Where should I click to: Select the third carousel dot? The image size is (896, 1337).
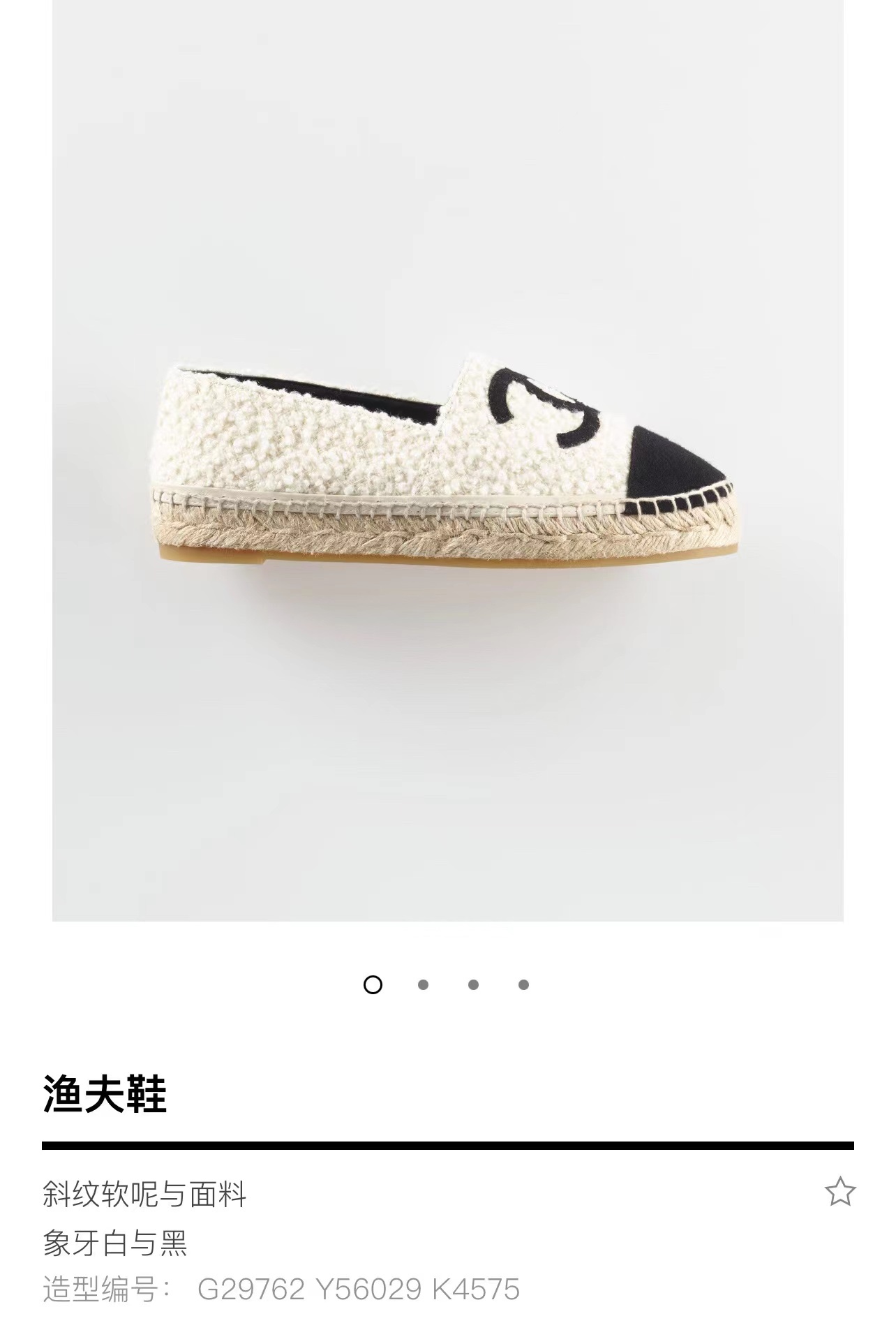tap(473, 985)
